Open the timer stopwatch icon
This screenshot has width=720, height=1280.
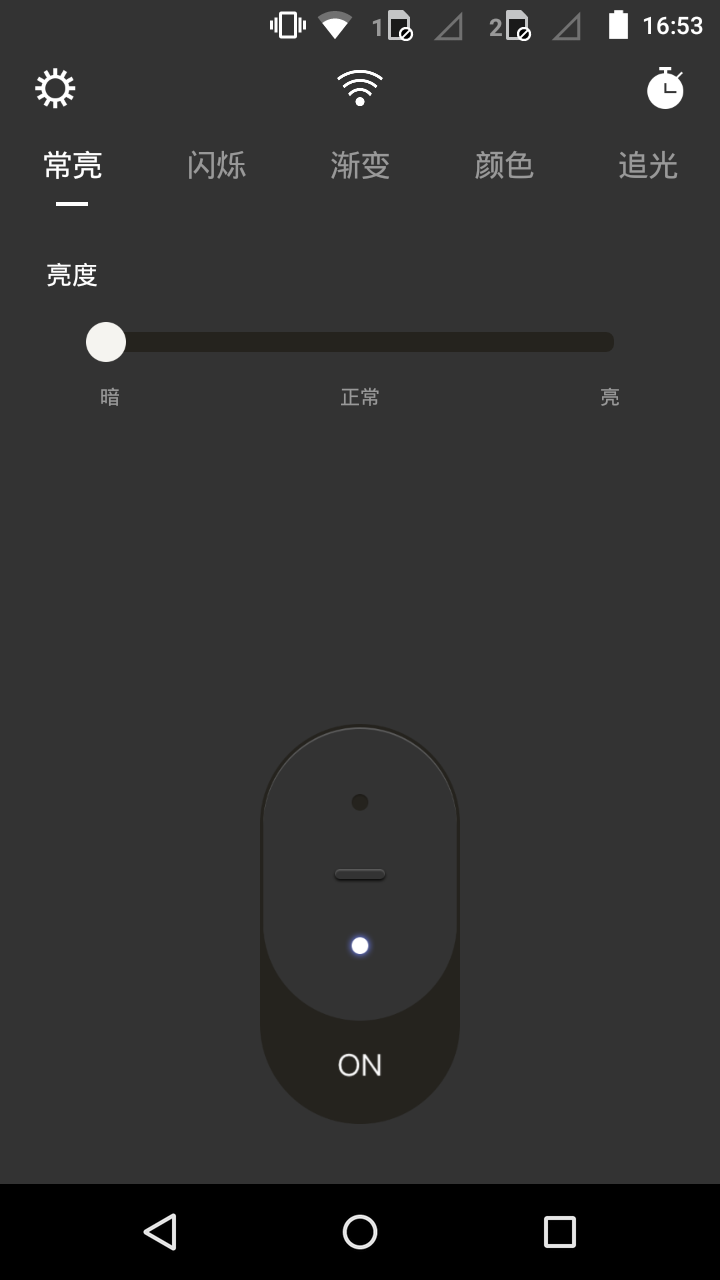(x=665, y=89)
